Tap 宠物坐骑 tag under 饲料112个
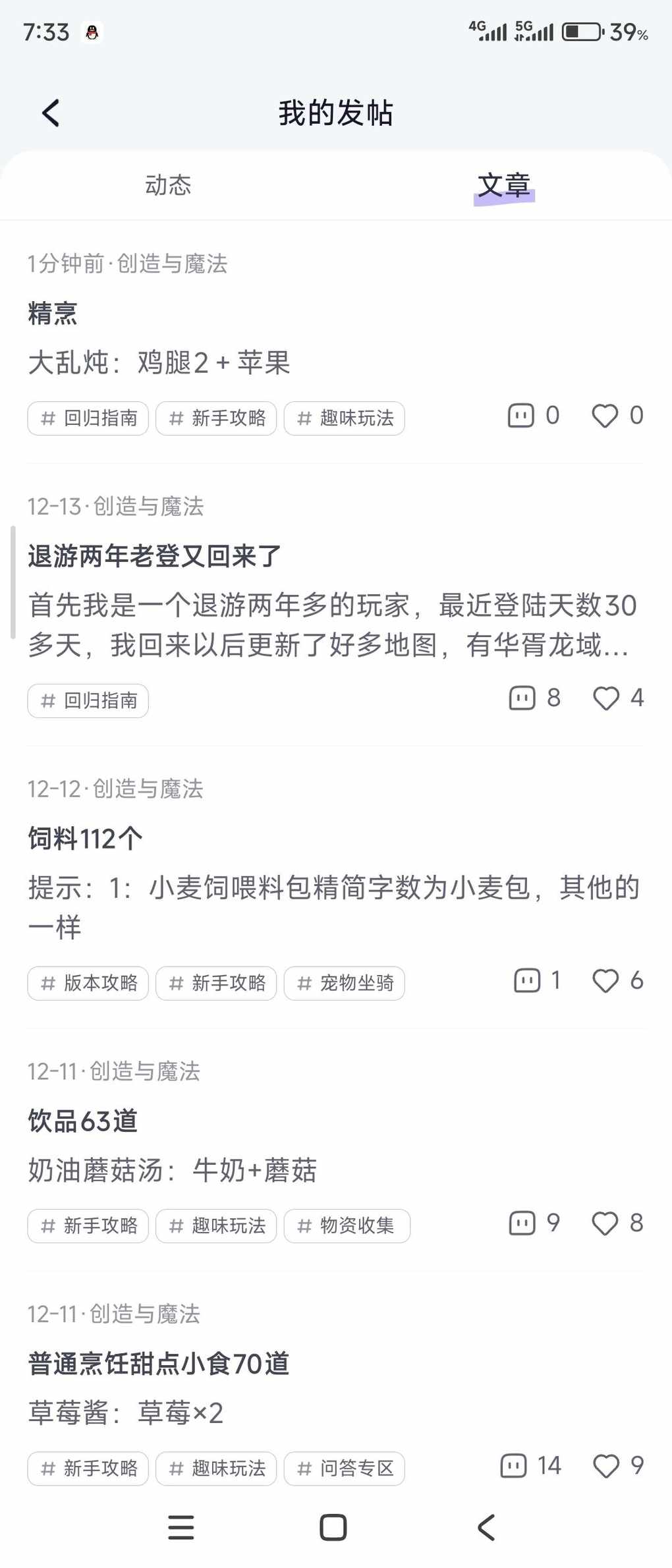 pos(345,983)
